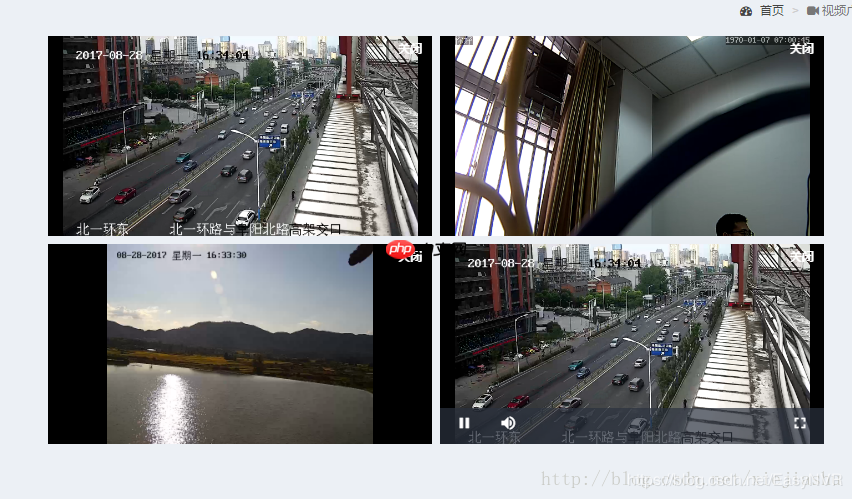Enter fullscreen on the street camera video
The image size is (852, 499).
coord(800,423)
